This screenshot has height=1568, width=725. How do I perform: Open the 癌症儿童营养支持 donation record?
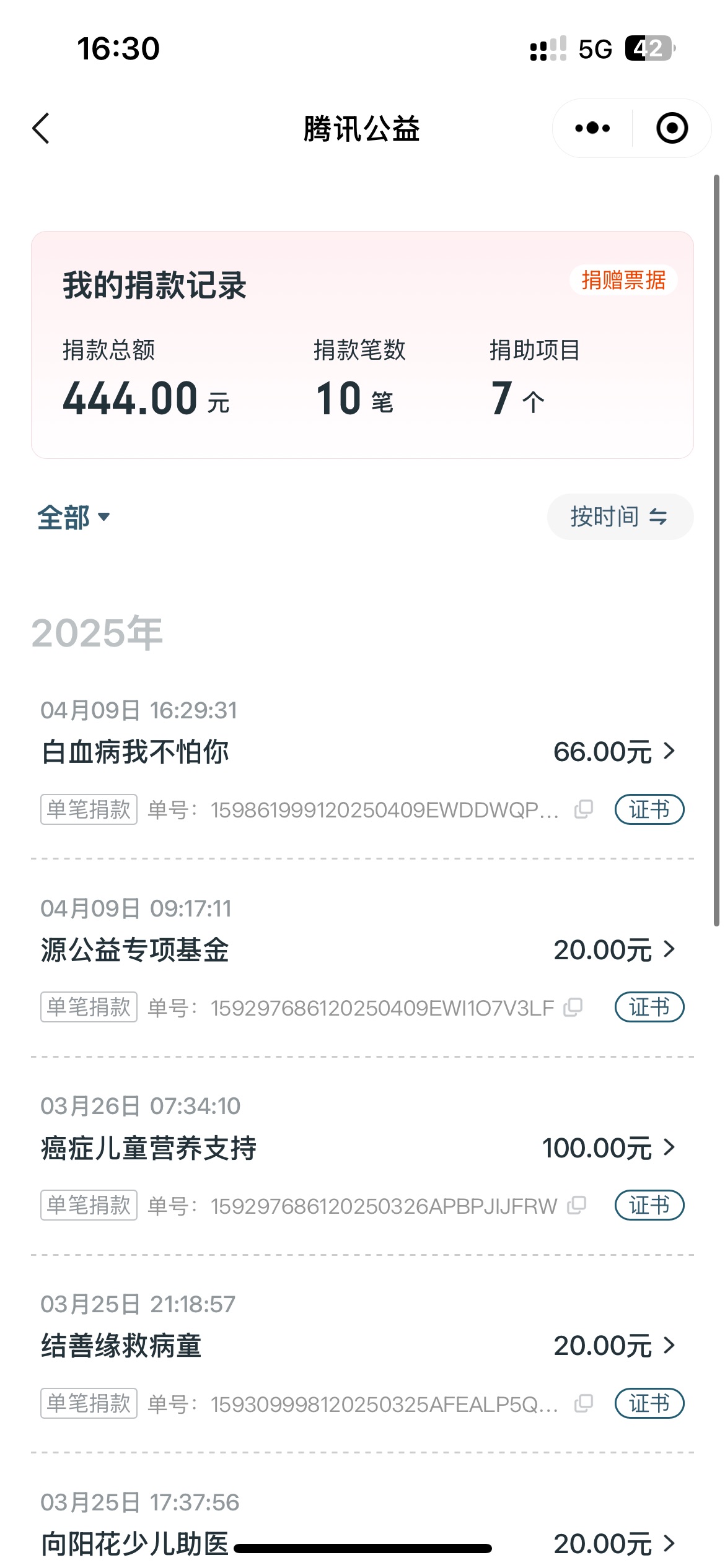point(359,1148)
